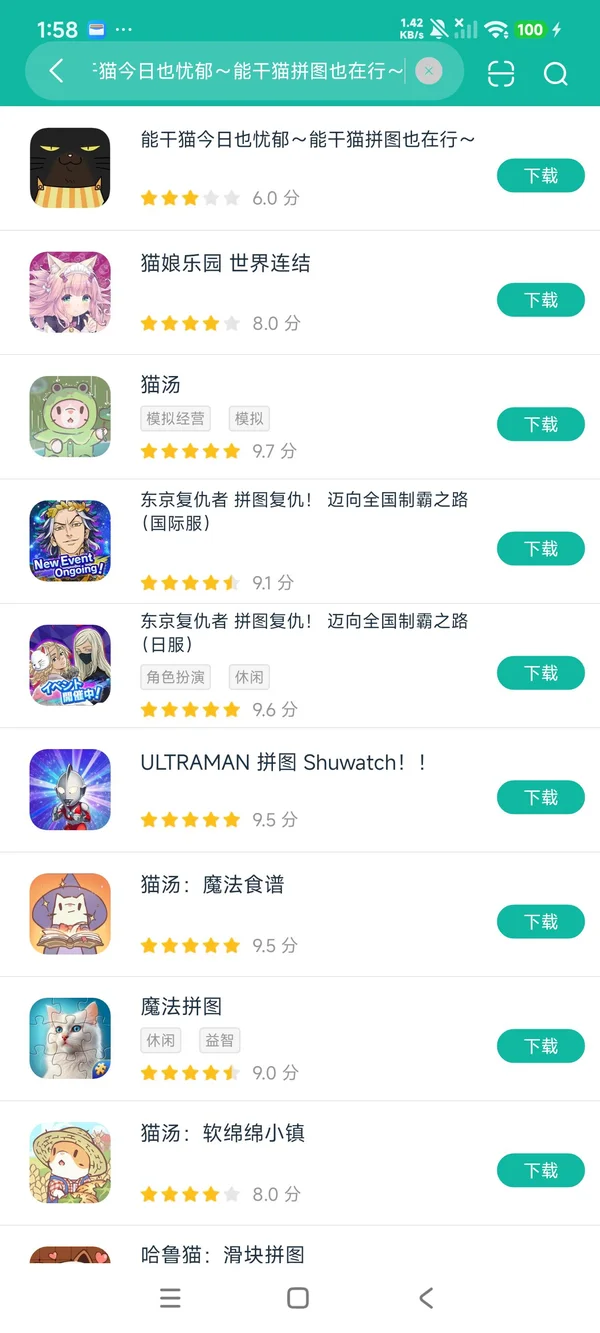The width and height of the screenshot is (600, 1333).
Task: Open recent apps from navigation bar
Action: tap(171, 1298)
